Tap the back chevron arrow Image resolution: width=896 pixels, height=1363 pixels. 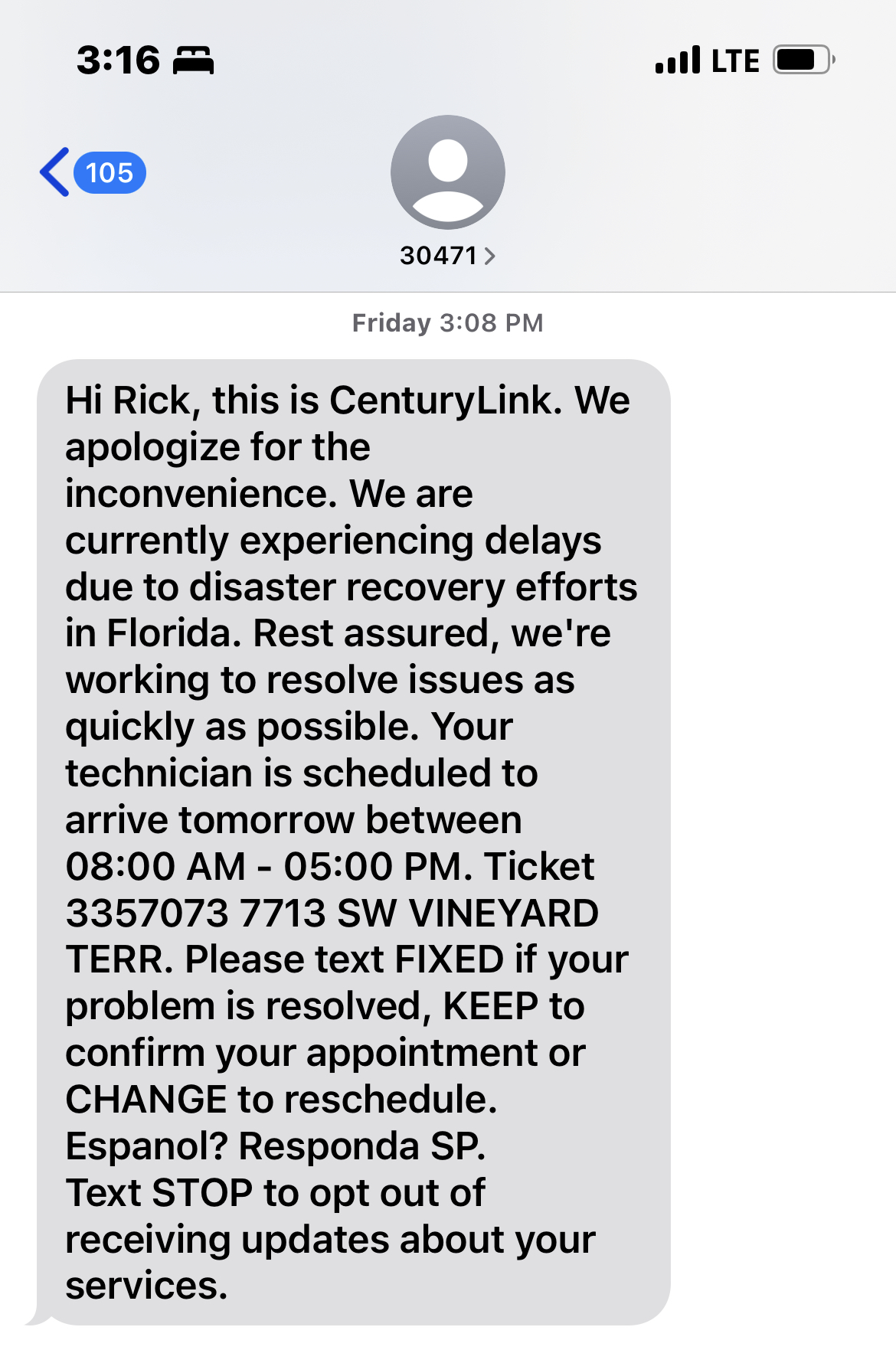point(54,172)
